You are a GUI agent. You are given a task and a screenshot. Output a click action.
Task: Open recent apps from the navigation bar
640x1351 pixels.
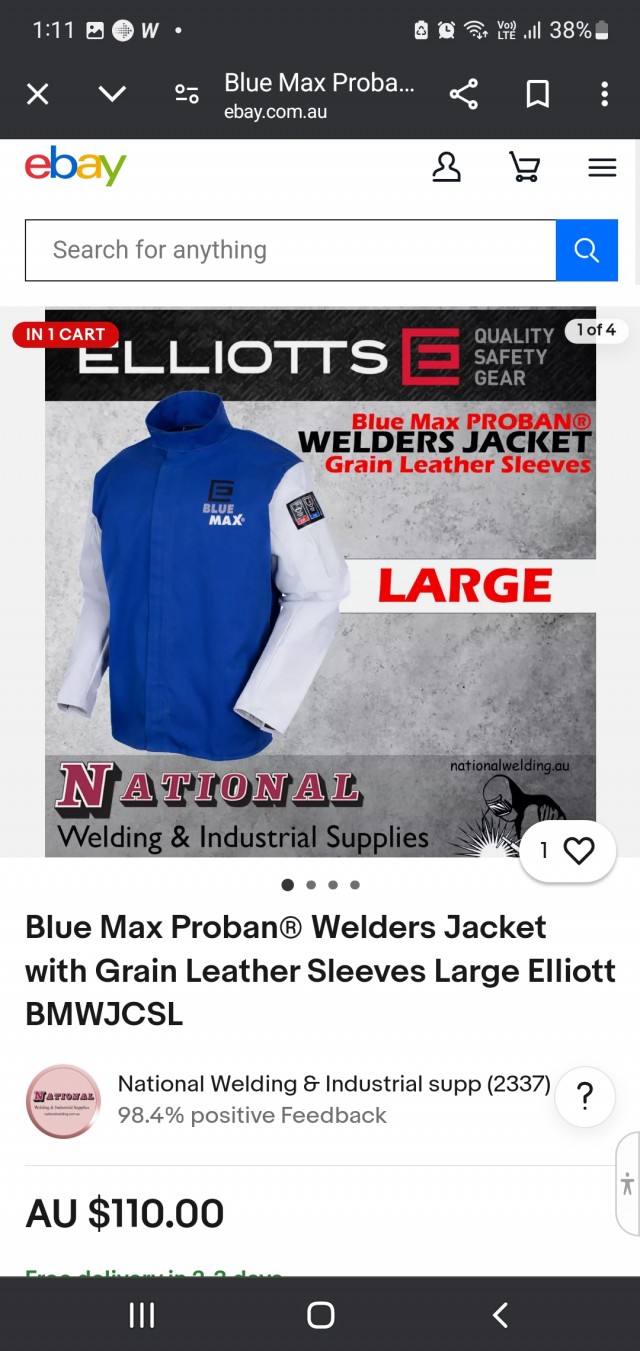[x=142, y=1315]
